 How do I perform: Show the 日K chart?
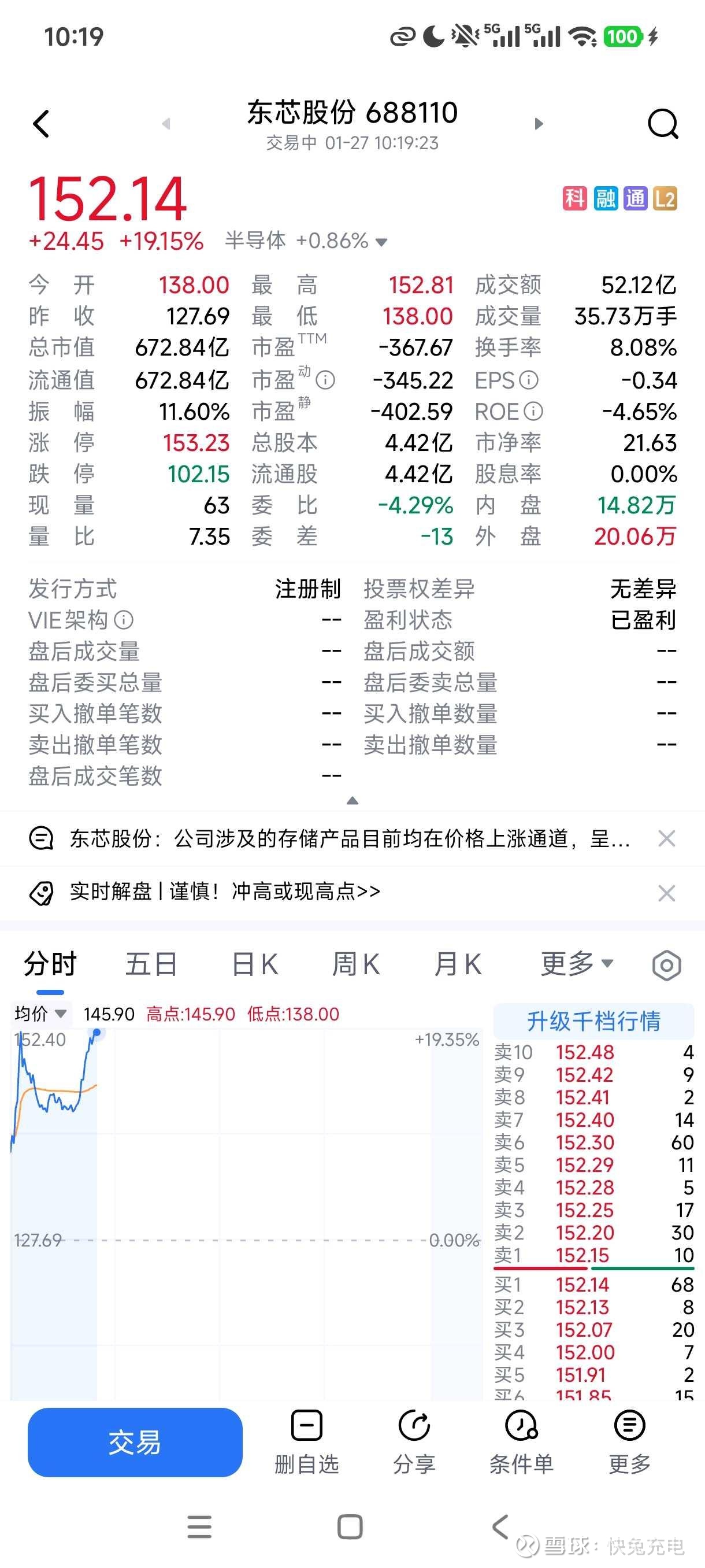click(x=255, y=965)
